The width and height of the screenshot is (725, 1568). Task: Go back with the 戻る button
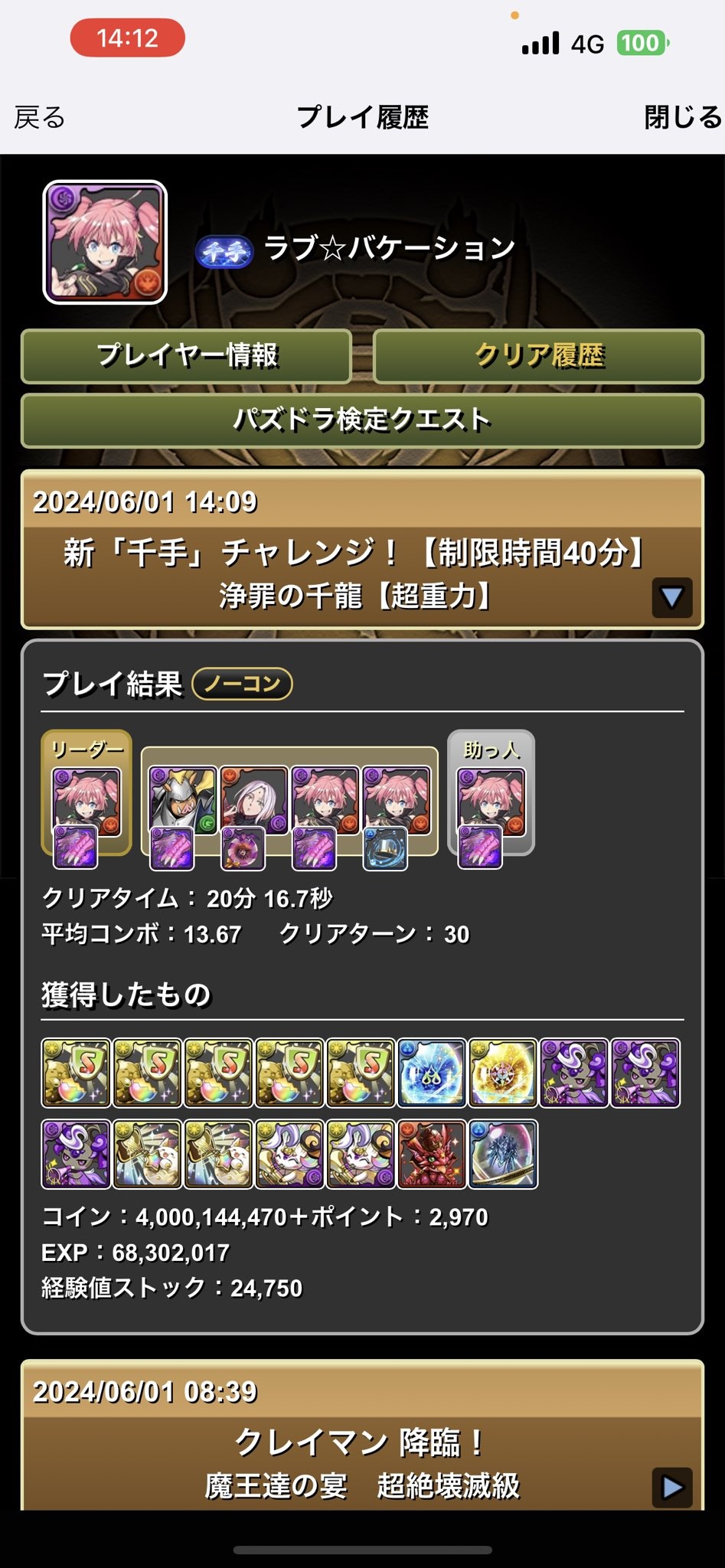pos(40,117)
